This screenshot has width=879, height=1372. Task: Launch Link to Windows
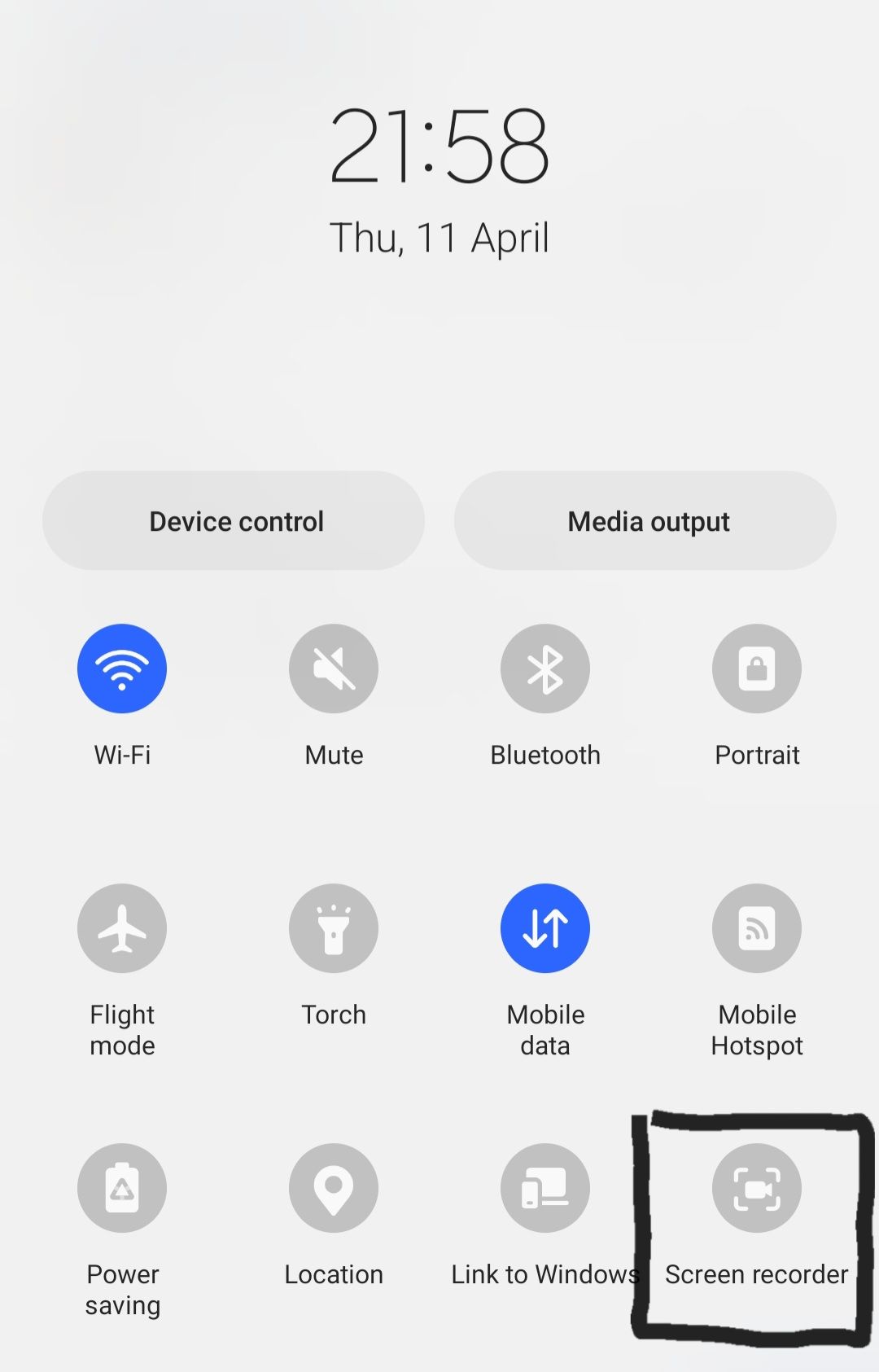pos(545,1188)
